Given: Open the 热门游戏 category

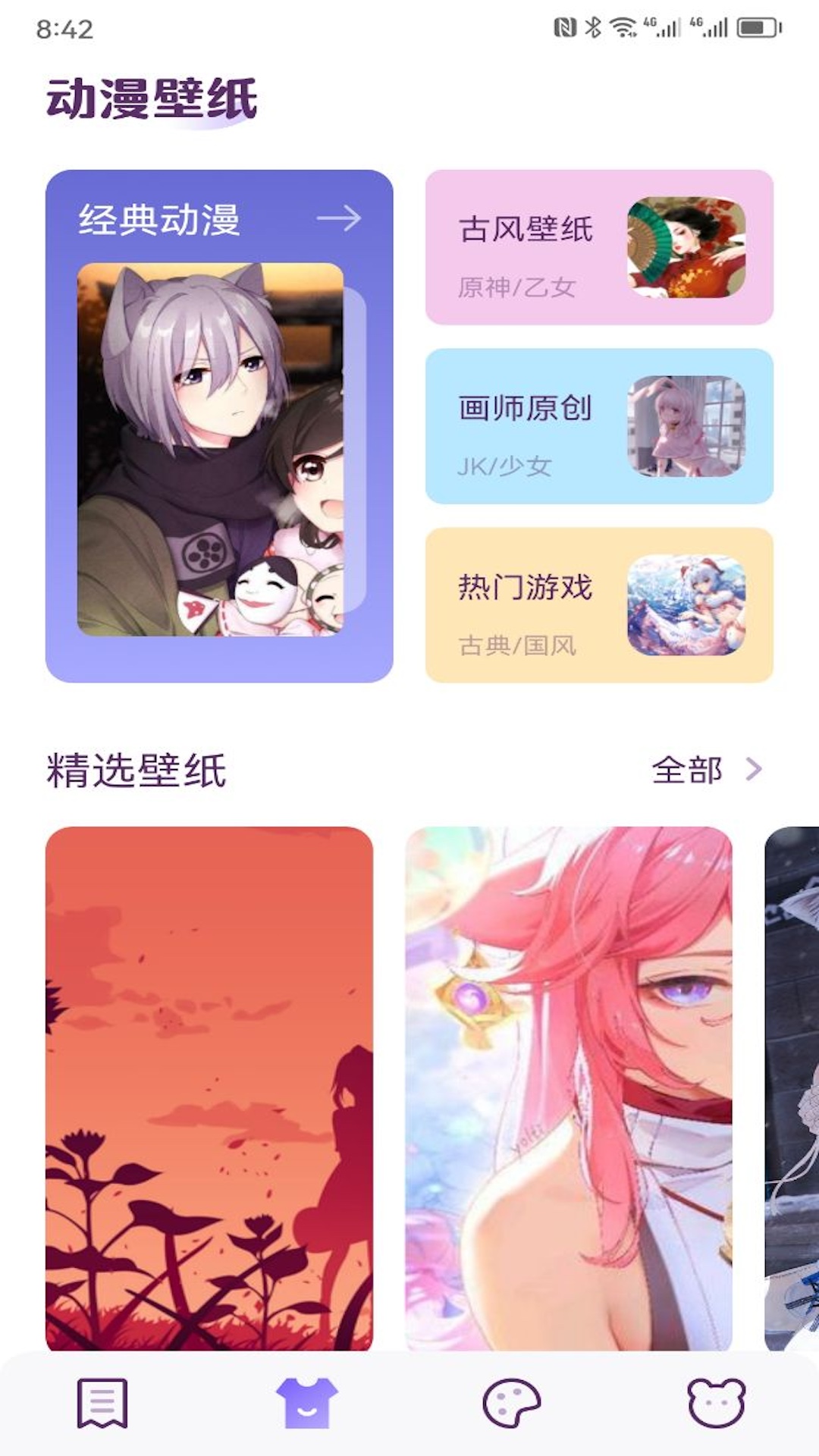Looking at the screenshot, I should point(599,605).
